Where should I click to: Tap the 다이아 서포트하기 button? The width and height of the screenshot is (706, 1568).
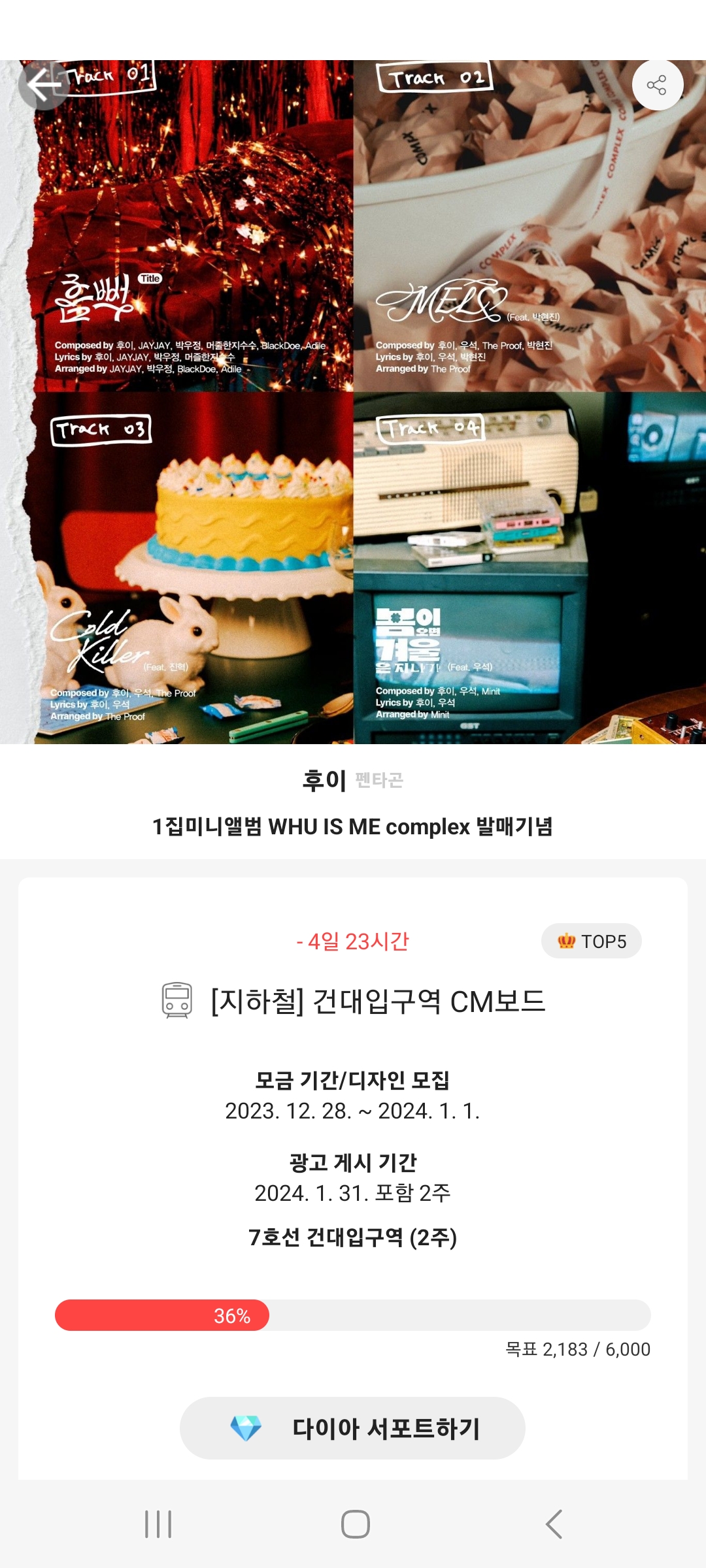[352, 1428]
